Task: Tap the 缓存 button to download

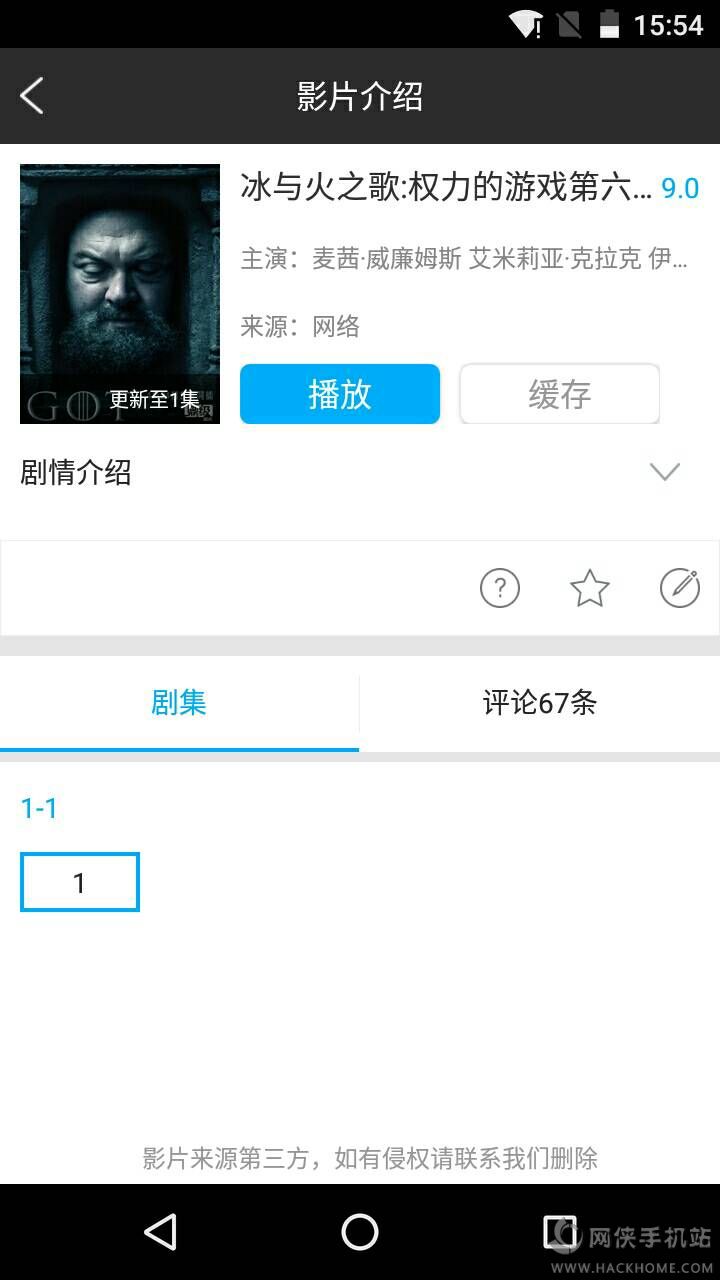Action: click(x=559, y=394)
